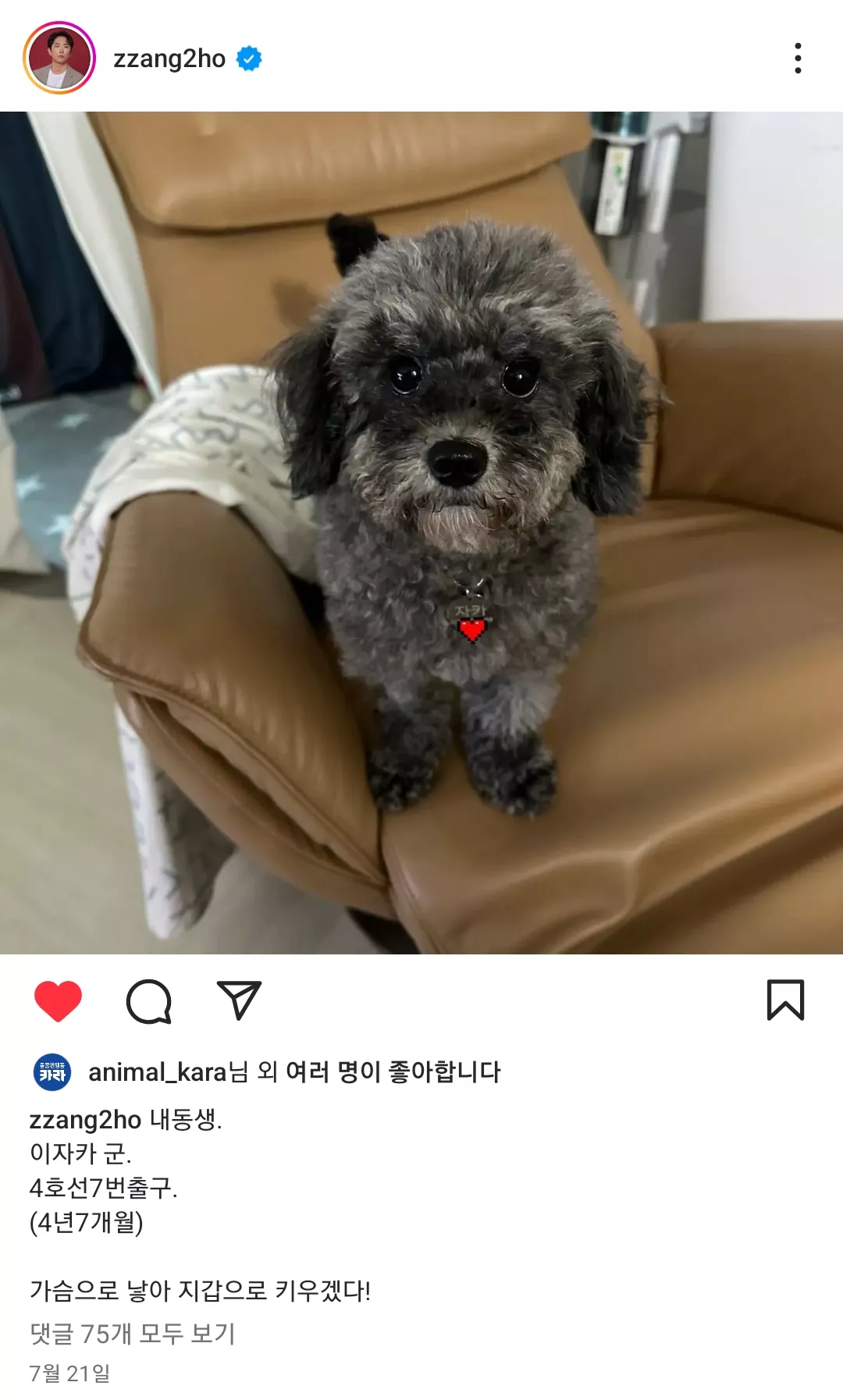
Task: Open zzang2ho's profile from caption username
Action: 84,1120
